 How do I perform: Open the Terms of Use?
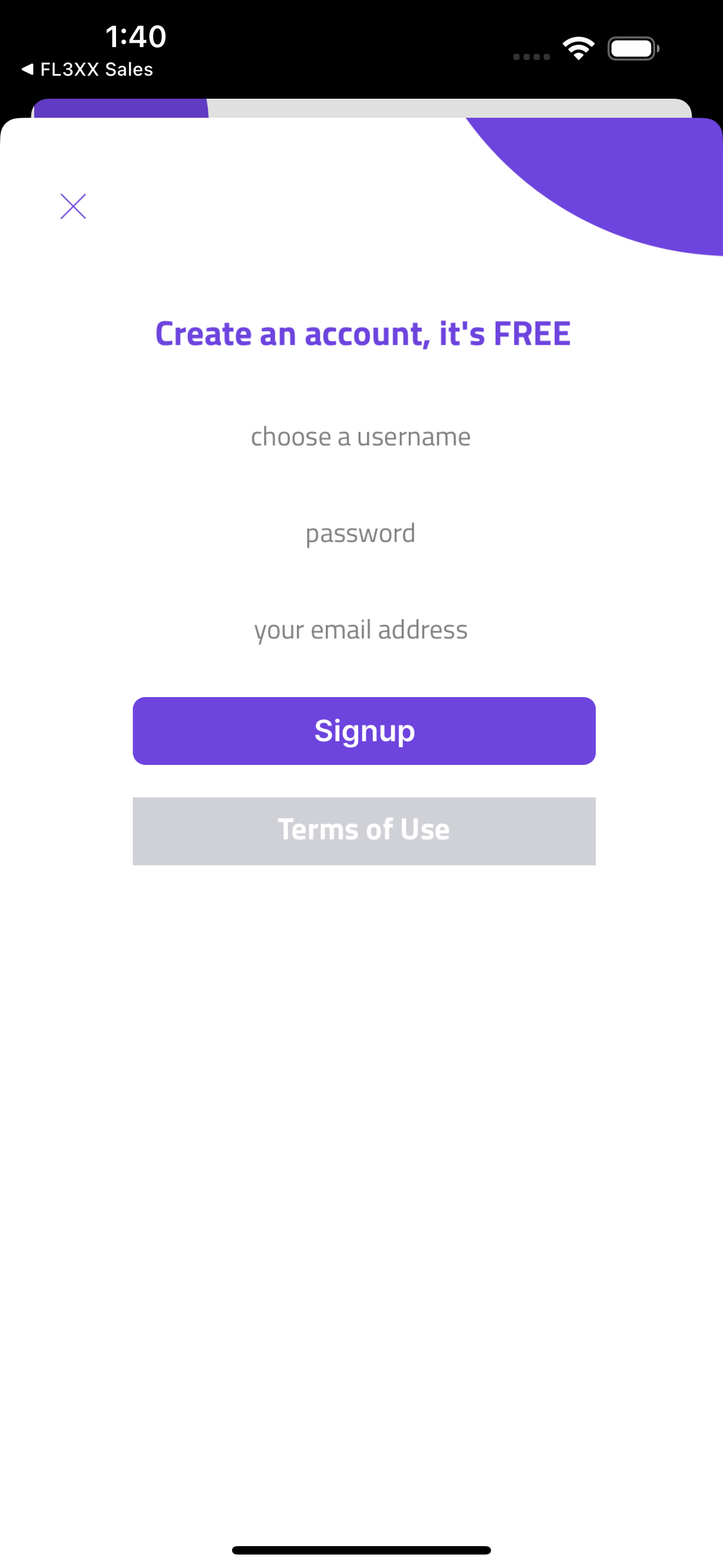coord(363,830)
